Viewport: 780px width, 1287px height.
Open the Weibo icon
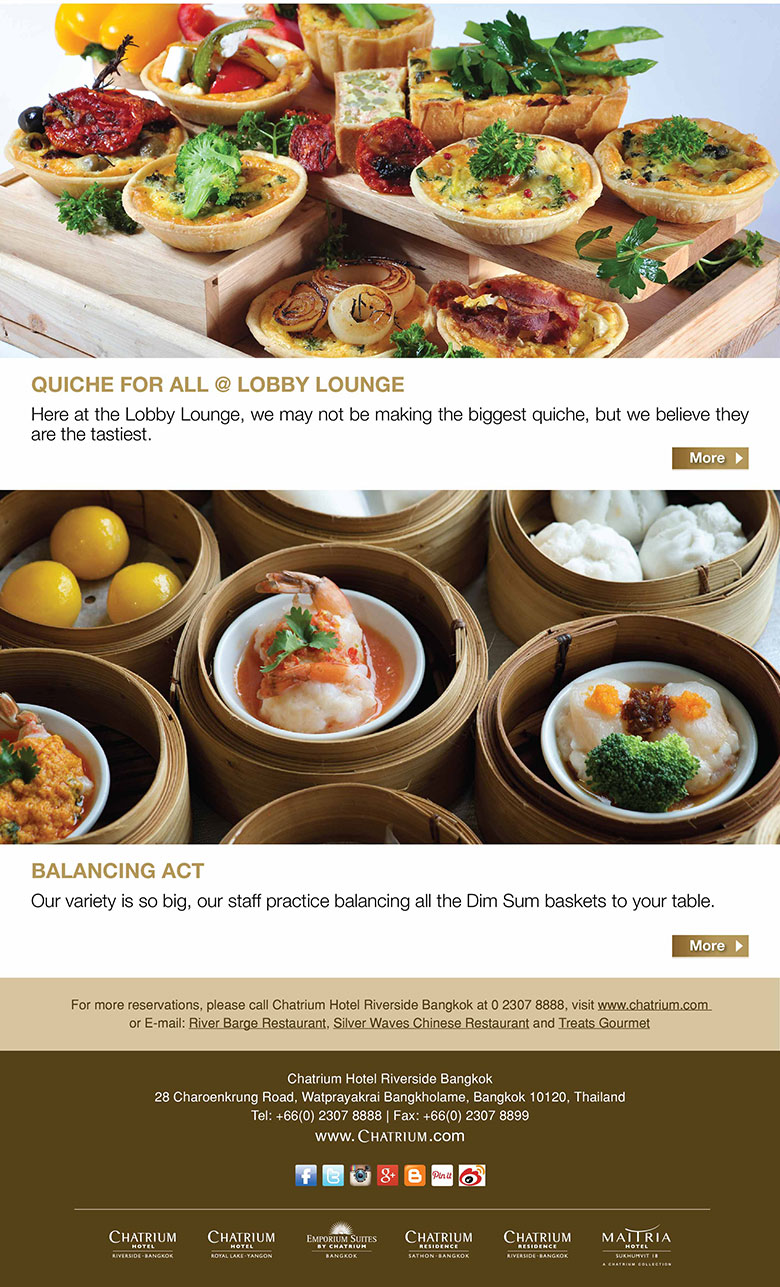pos(472,1176)
